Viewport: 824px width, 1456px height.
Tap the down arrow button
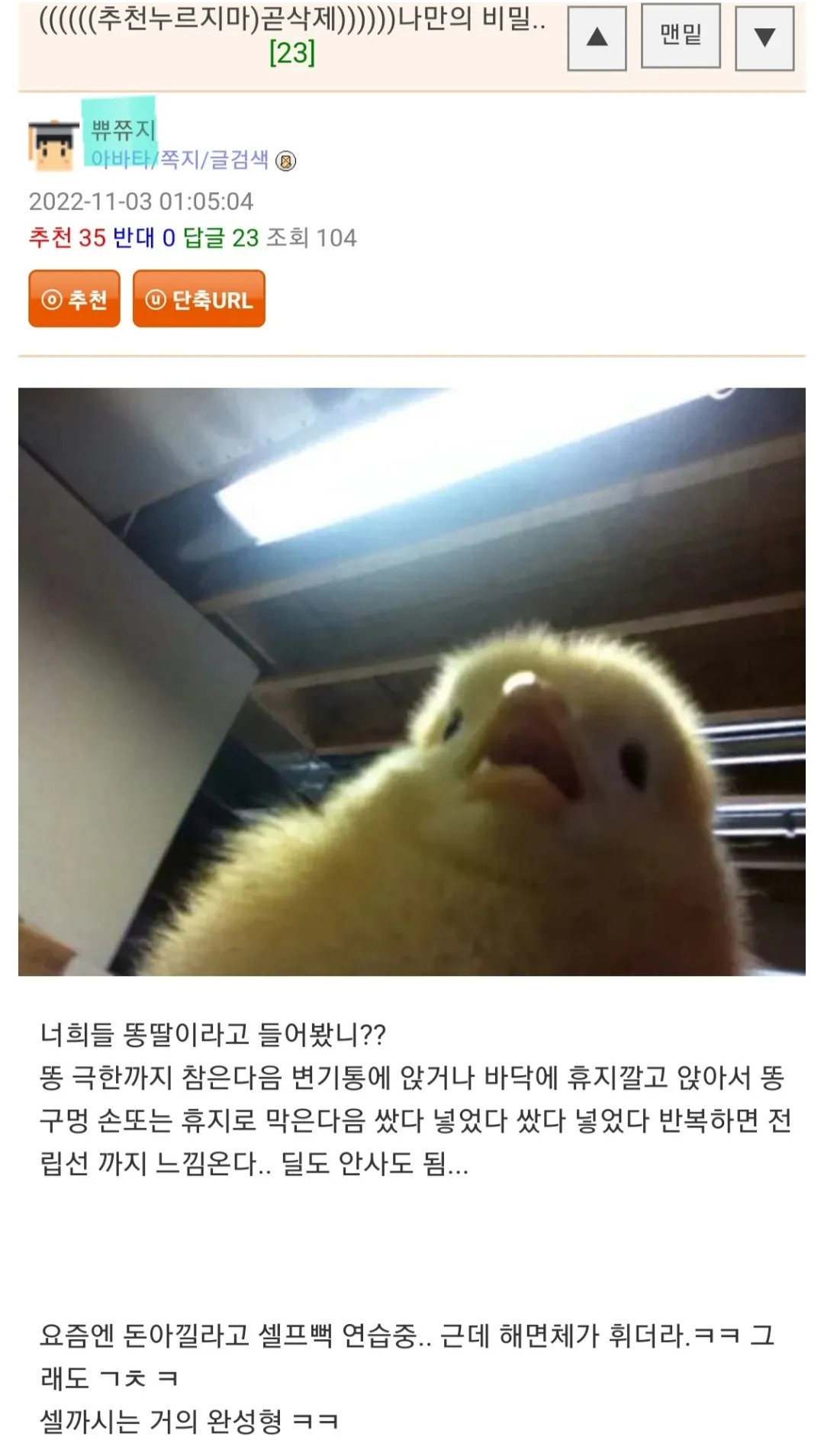[x=764, y=37]
